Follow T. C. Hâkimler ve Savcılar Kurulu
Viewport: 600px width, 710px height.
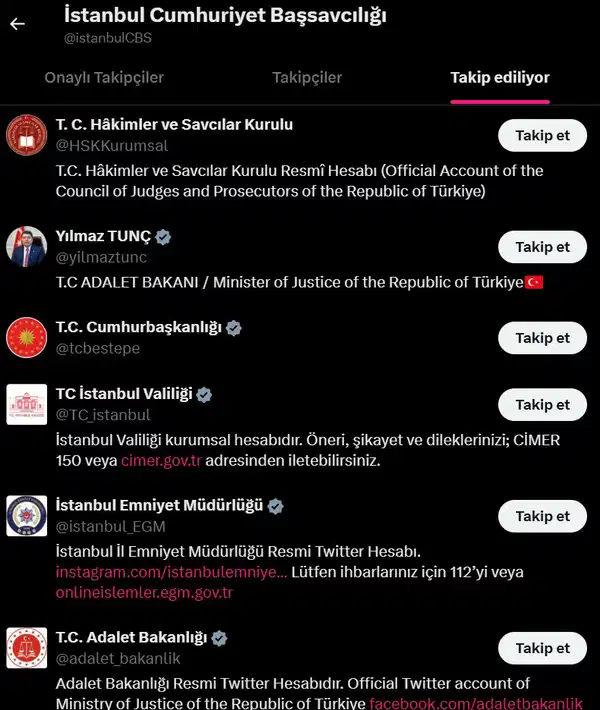click(542, 135)
